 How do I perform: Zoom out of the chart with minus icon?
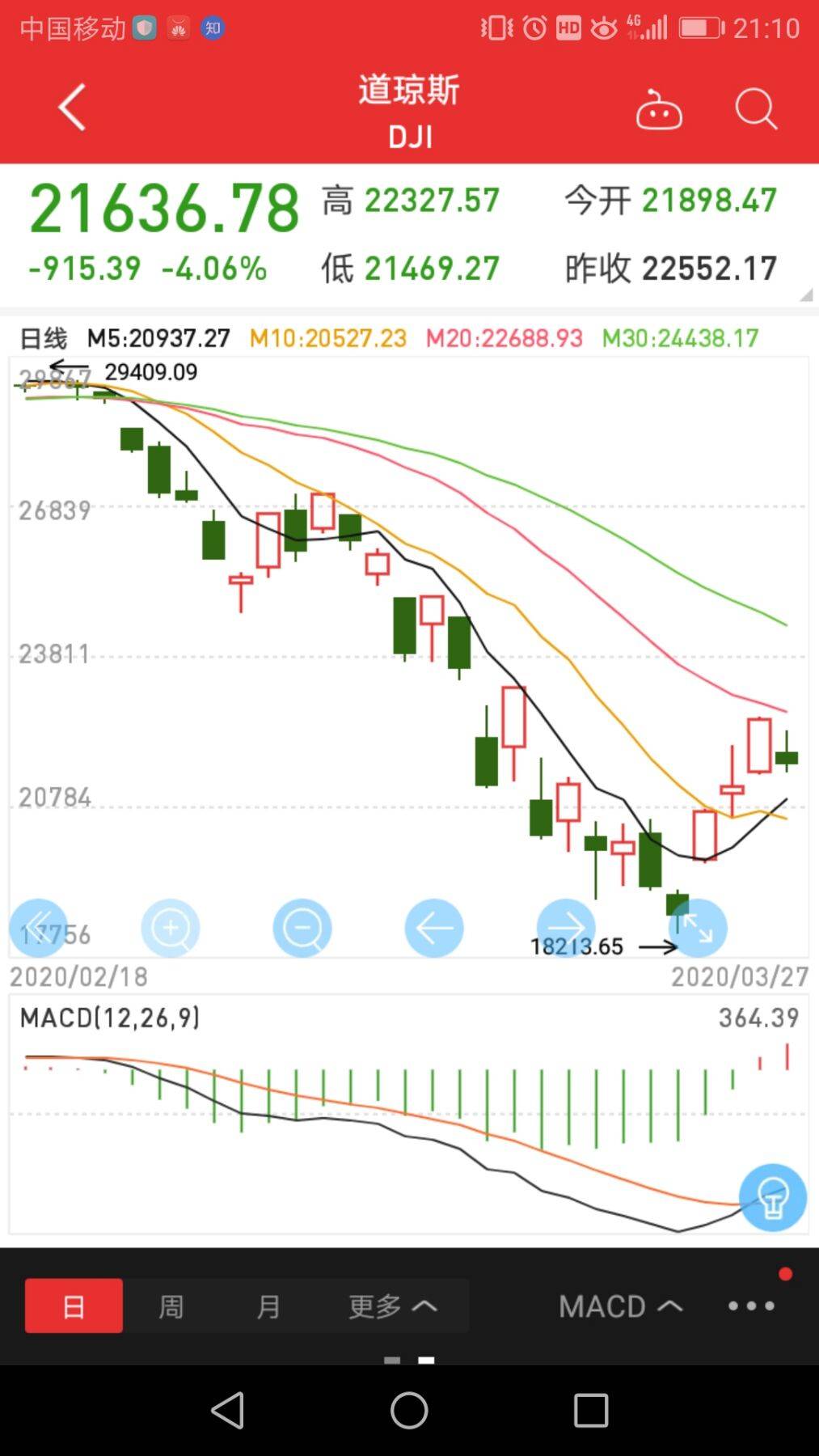(x=302, y=928)
